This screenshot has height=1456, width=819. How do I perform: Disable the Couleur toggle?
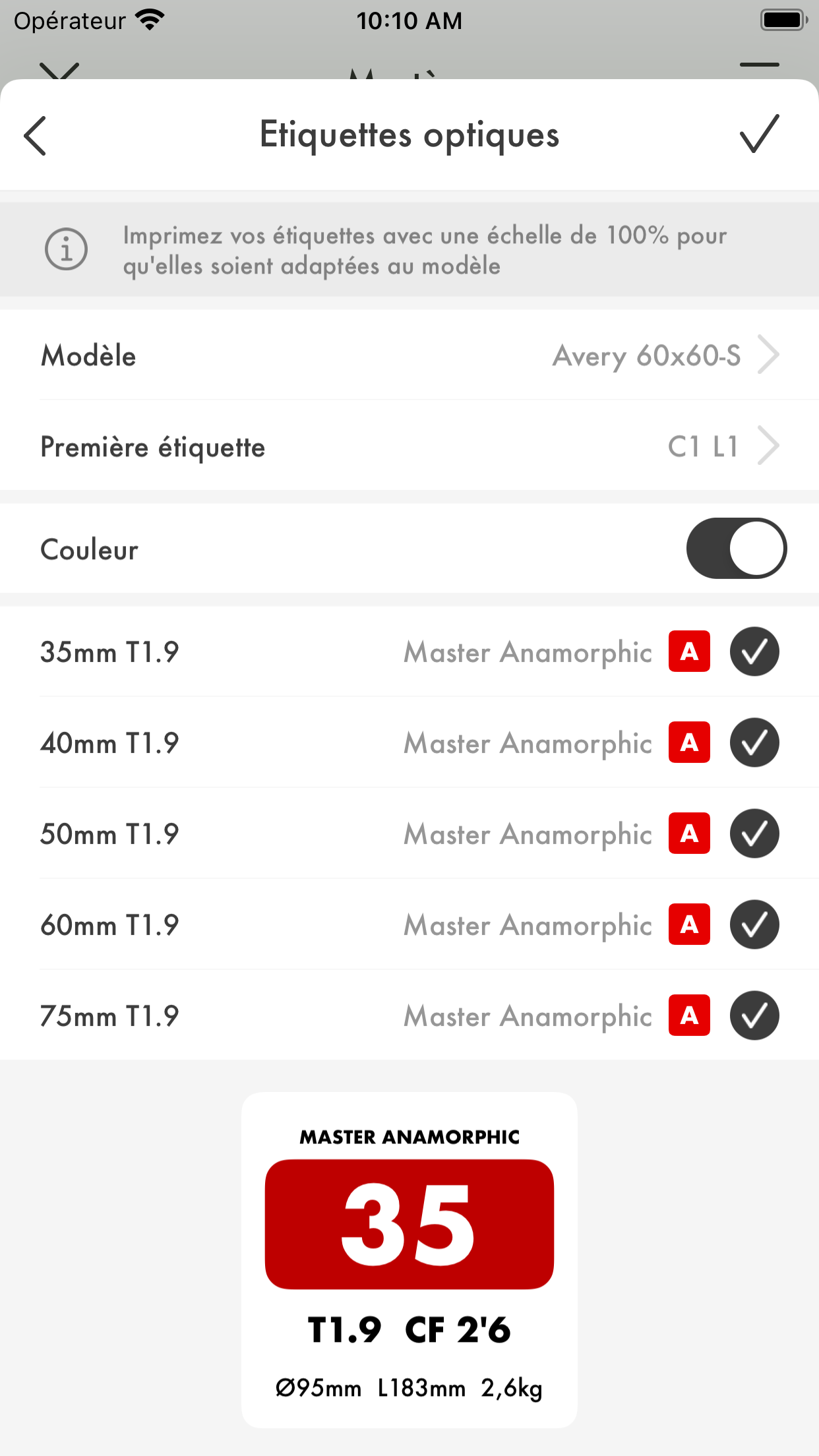click(736, 548)
